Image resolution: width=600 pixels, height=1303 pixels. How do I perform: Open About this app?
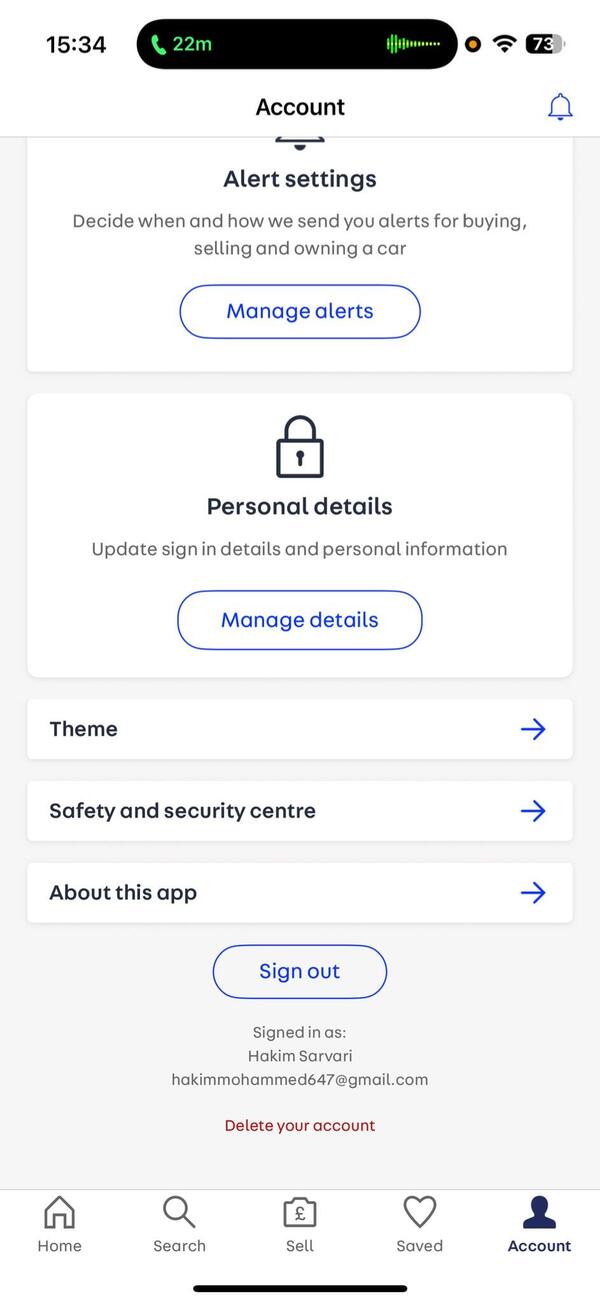tap(300, 893)
